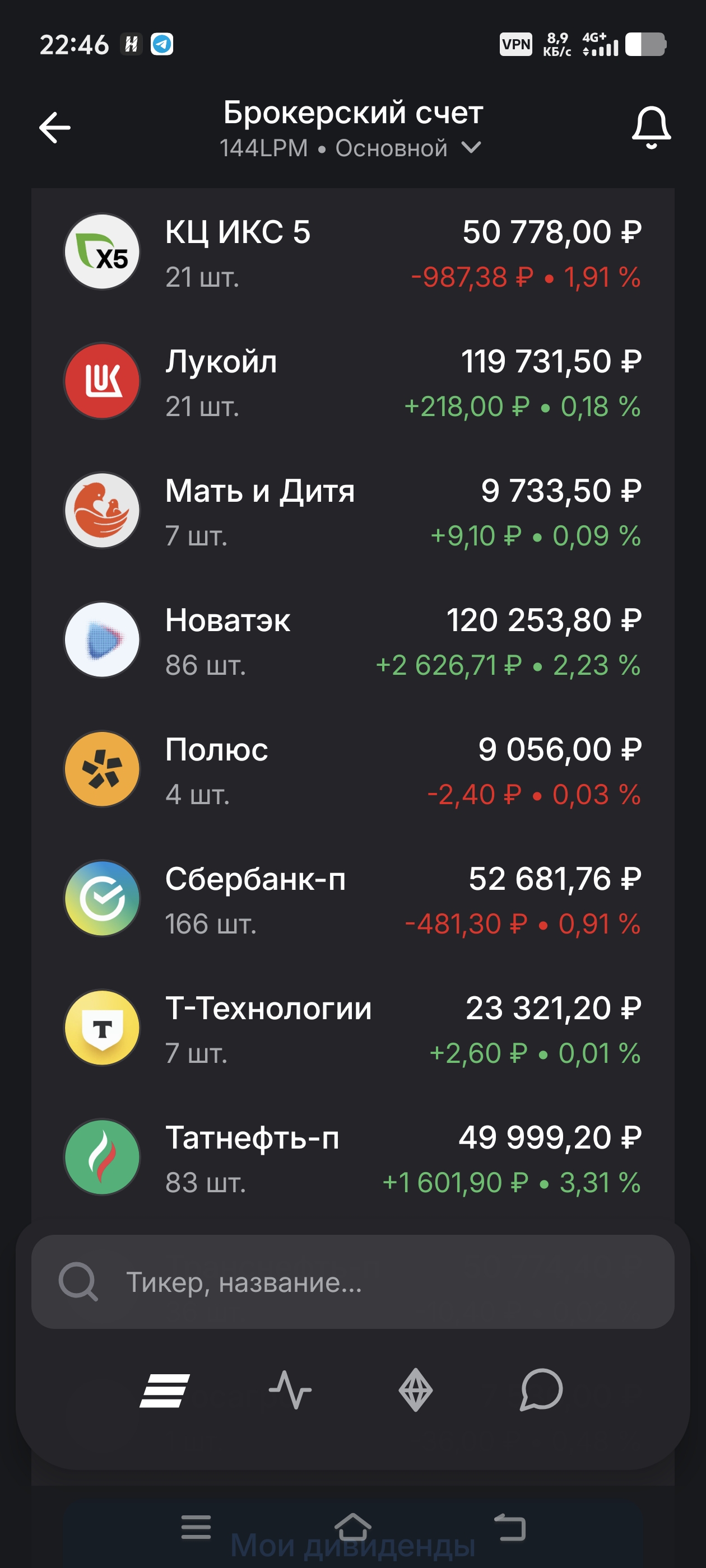Screen dimensions: 706x1568
Task: Tap the system home button
Action: click(x=352, y=1528)
